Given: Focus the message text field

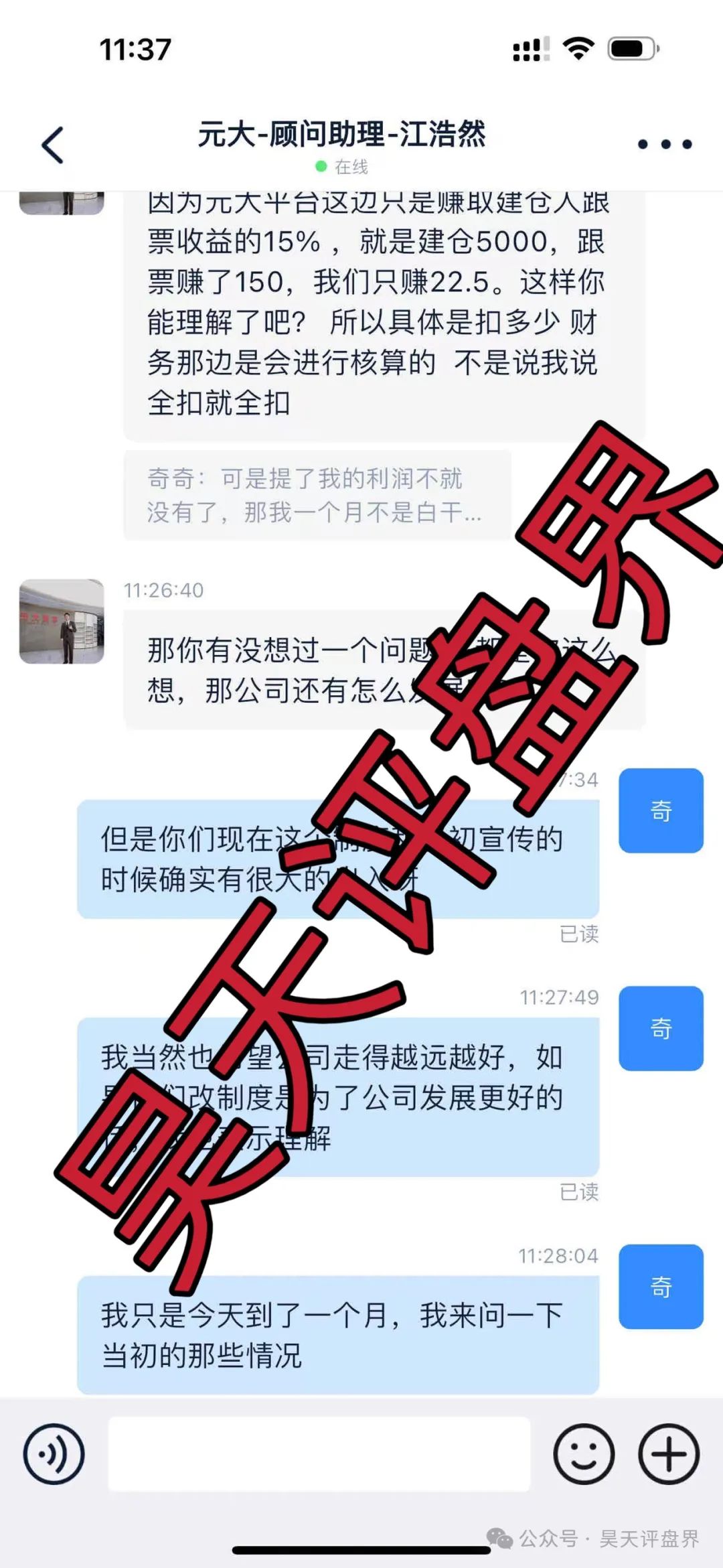Looking at the screenshot, I should click(319, 1454).
